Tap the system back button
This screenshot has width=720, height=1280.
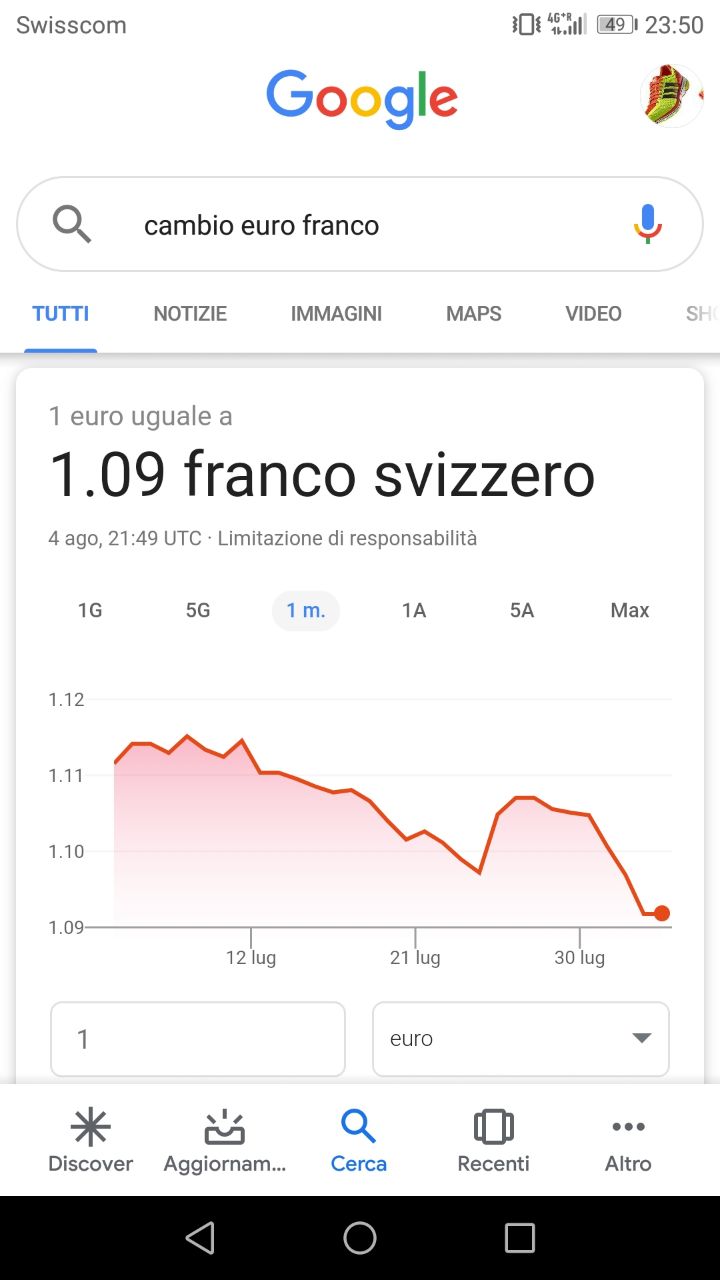coord(200,1238)
